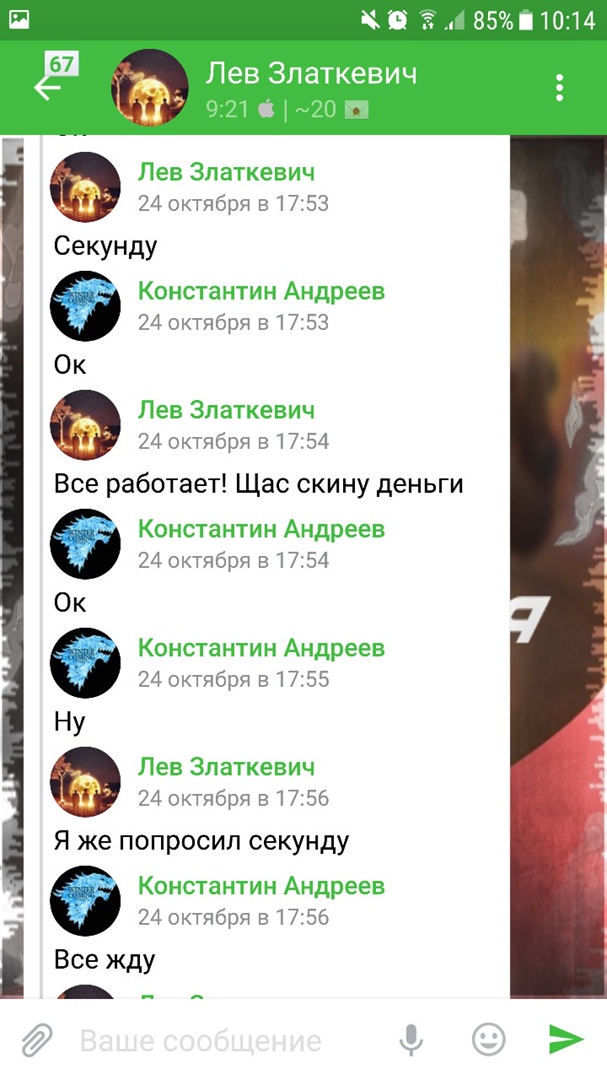Record a voice message with microphone
Image resolution: width=607 pixels, height=1080 pixels.
click(411, 1041)
